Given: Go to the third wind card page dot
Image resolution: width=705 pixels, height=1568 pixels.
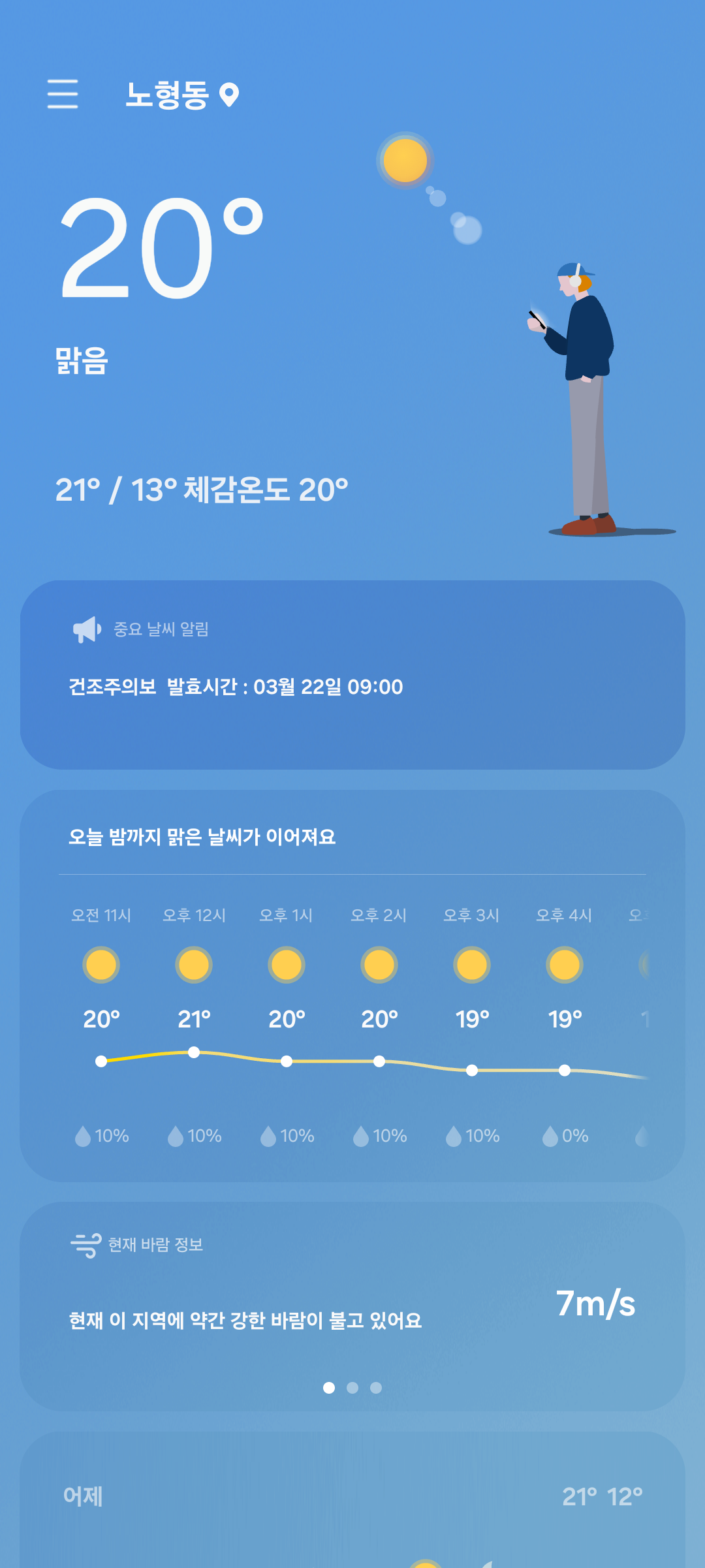Looking at the screenshot, I should pos(376,1388).
